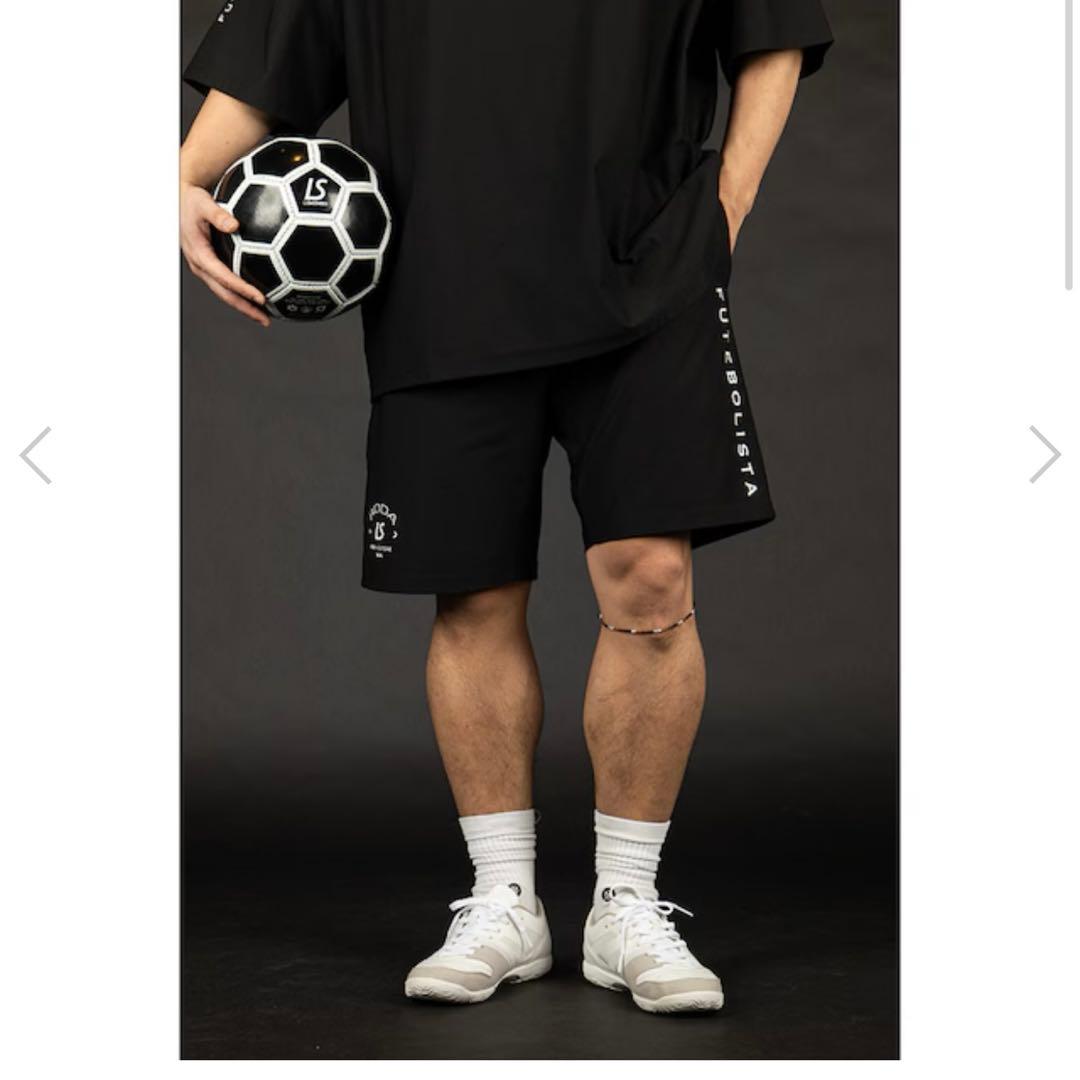Go to the previous product image
1080x1080 pixels.
coord(36,455)
